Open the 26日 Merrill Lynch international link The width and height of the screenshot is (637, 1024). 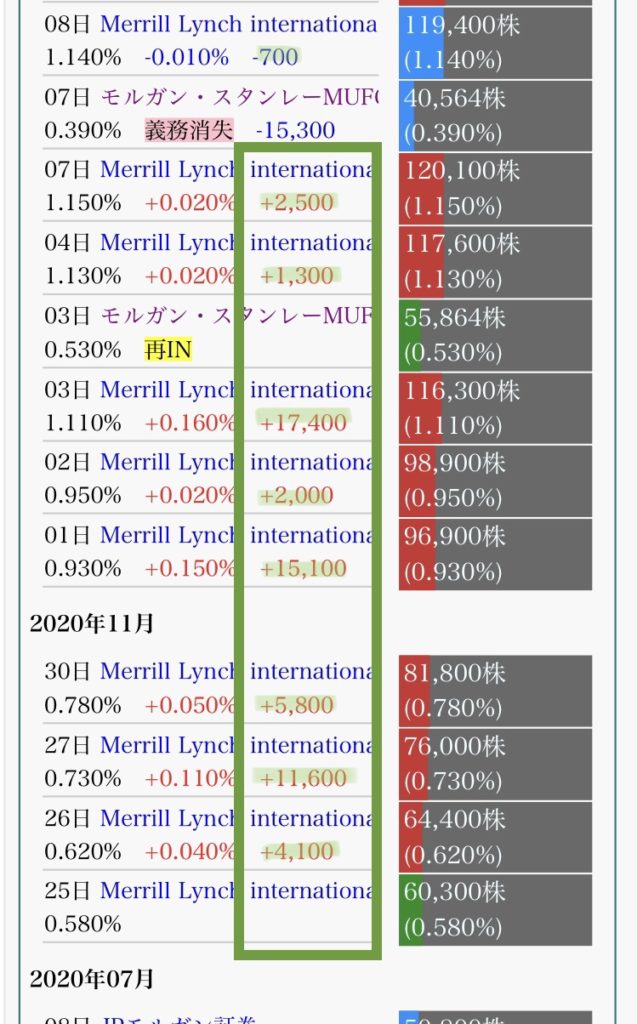click(x=239, y=818)
